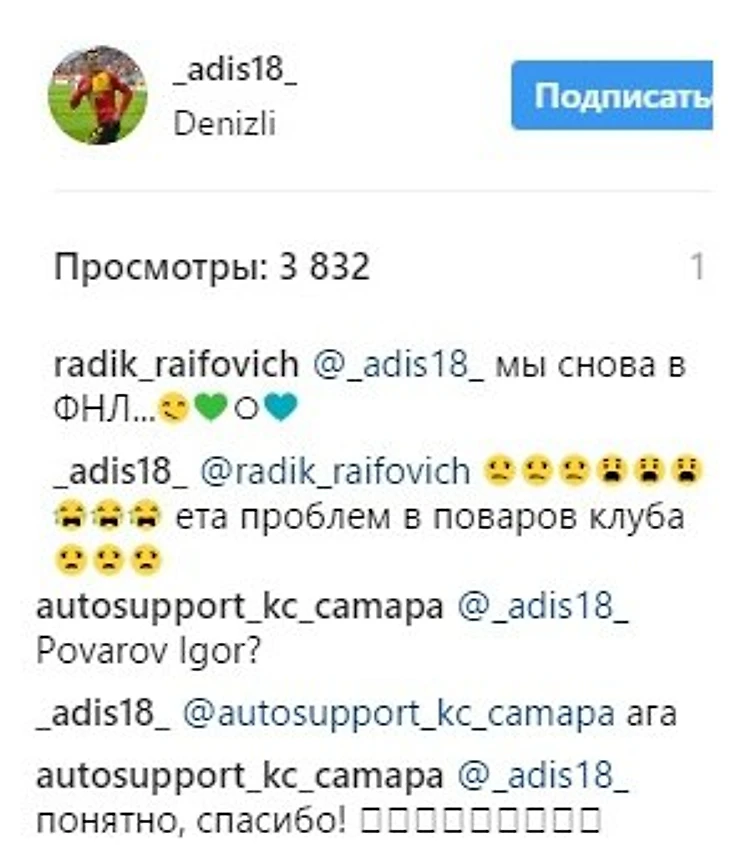Visit commenter radik_raifovich's profile
Screen dimensions: 730x845
[175, 363]
